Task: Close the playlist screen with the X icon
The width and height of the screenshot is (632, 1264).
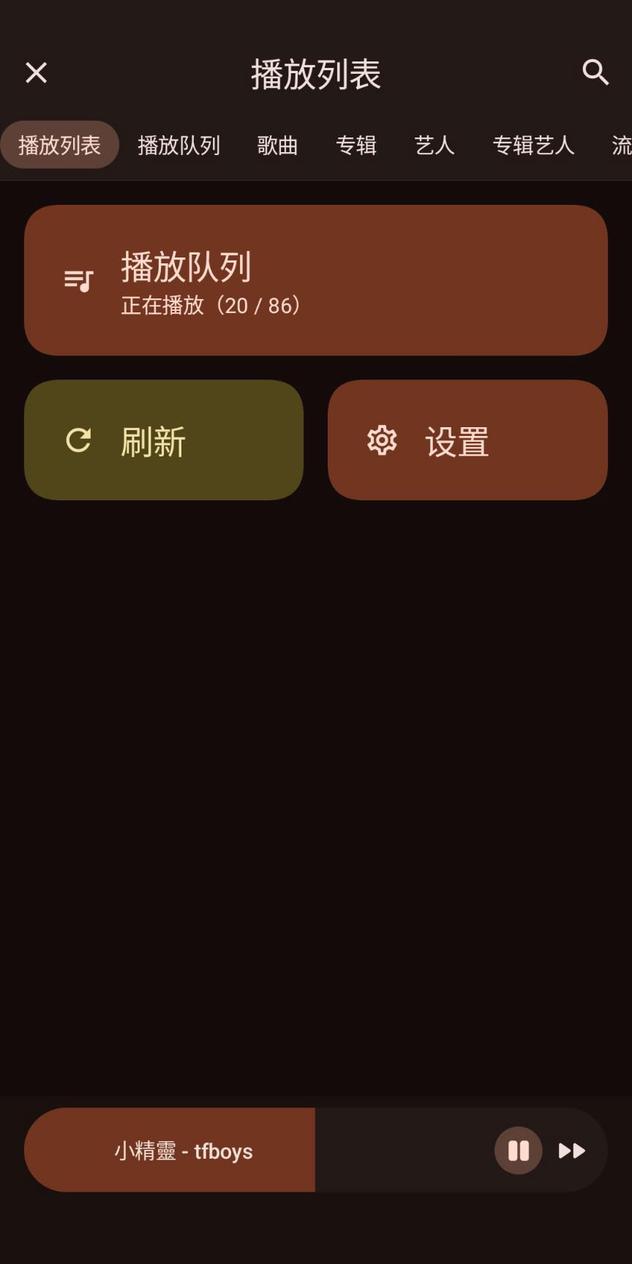Action: coord(36,73)
